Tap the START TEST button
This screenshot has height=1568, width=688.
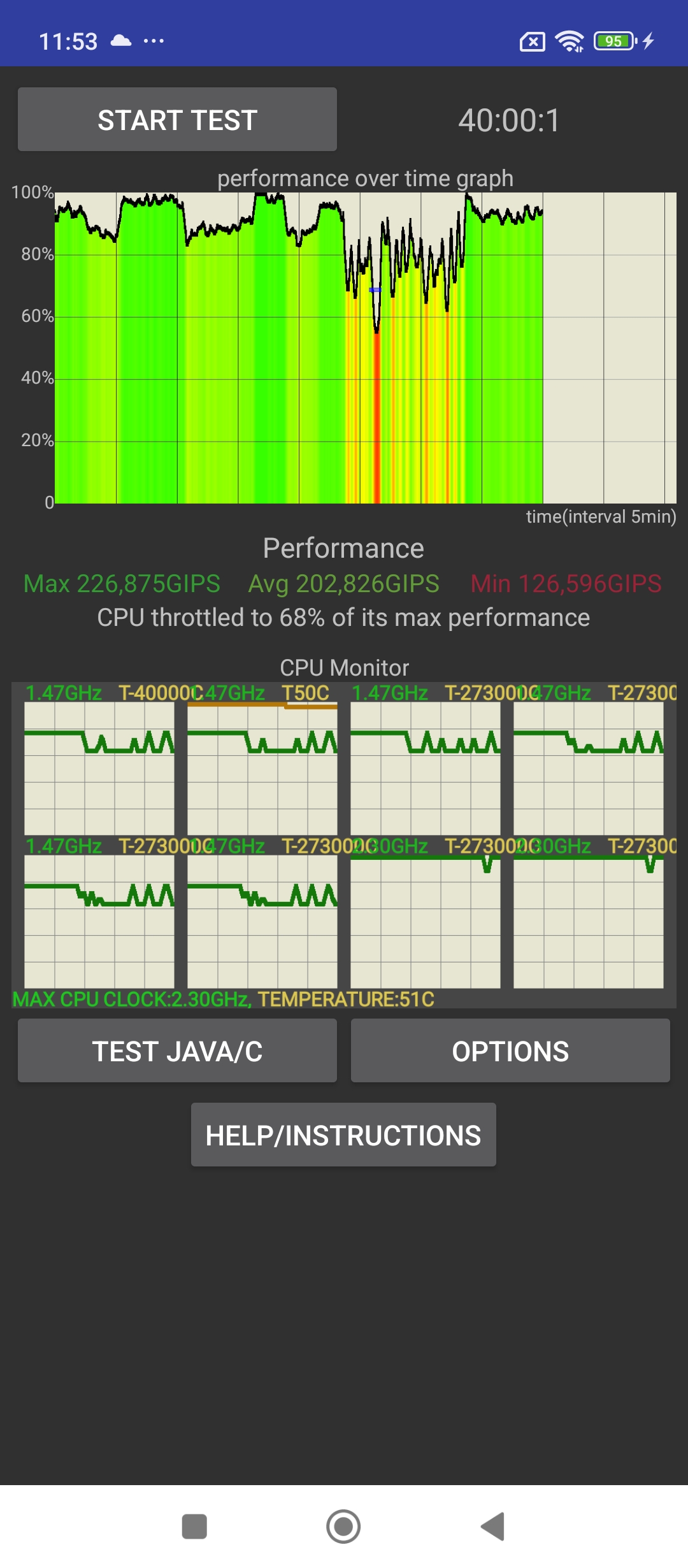[177, 120]
